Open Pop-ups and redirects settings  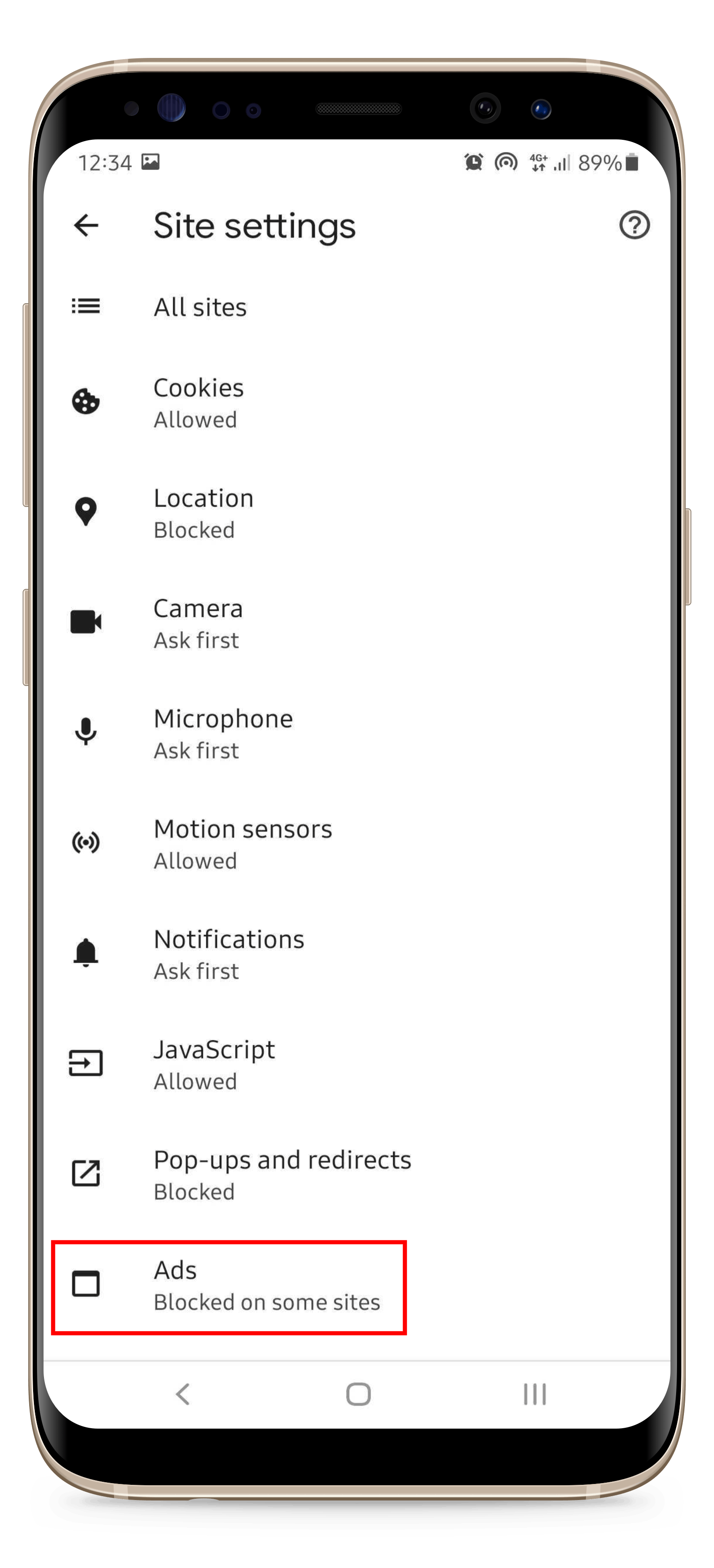point(282,1174)
